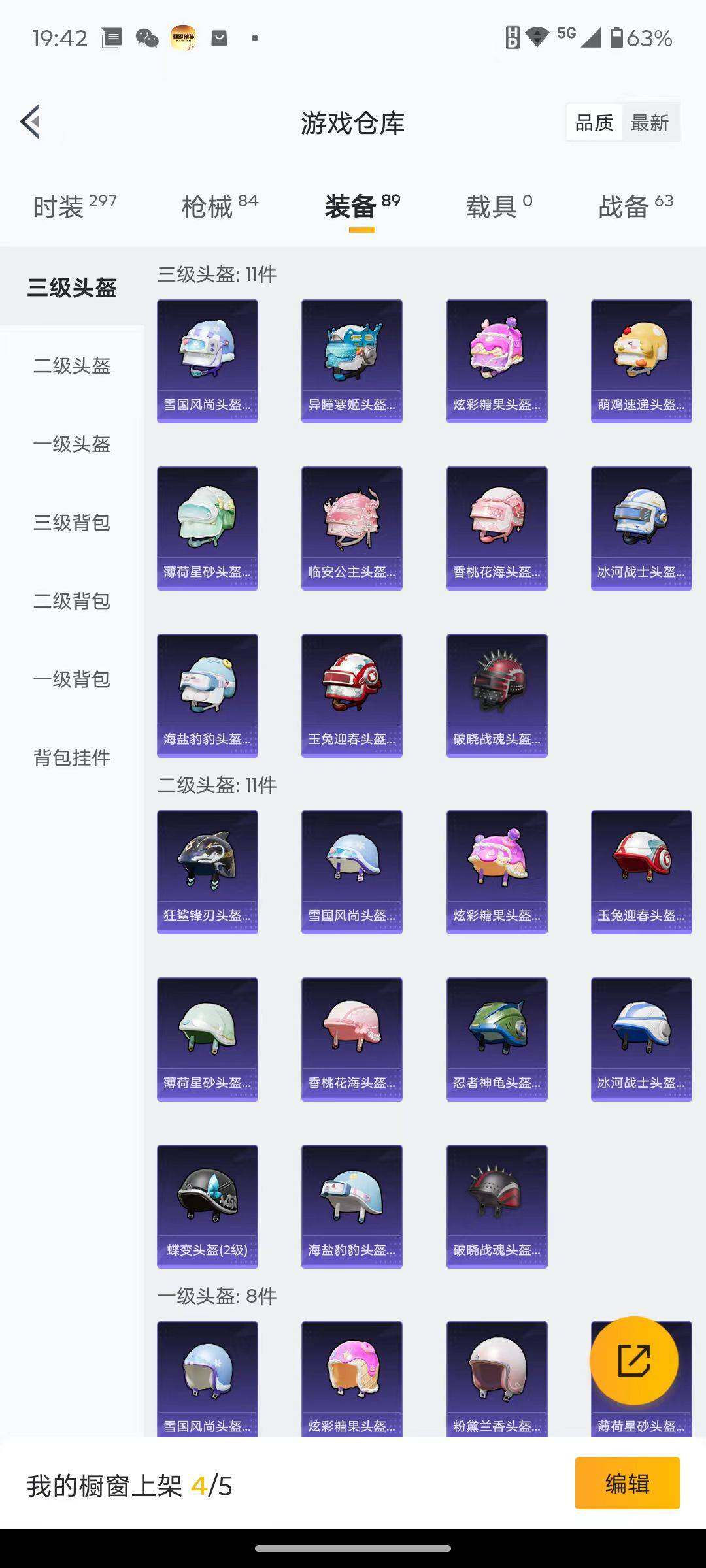
Task: Open the 临安公主头盔 item
Action: (352, 528)
